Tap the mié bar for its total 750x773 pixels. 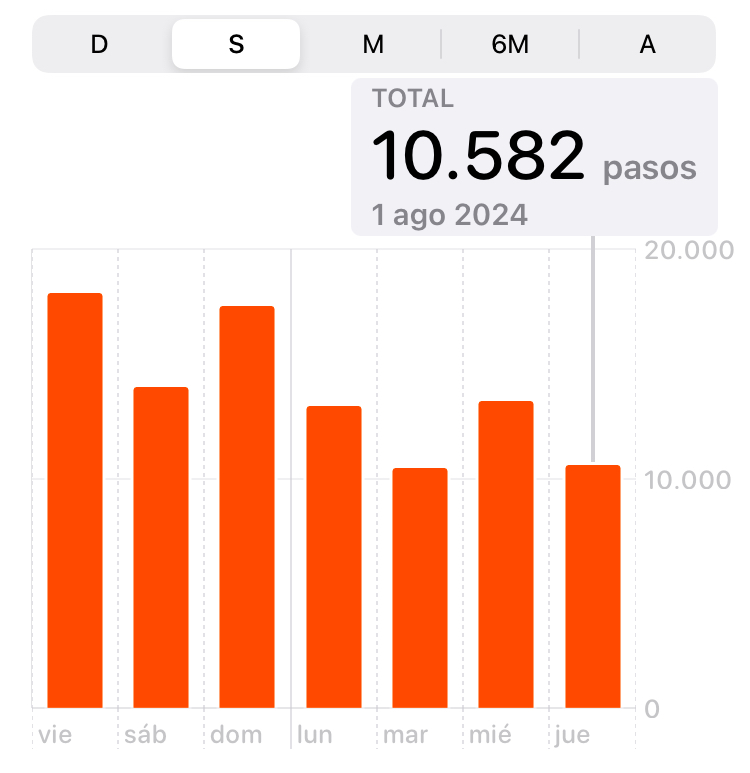point(505,554)
